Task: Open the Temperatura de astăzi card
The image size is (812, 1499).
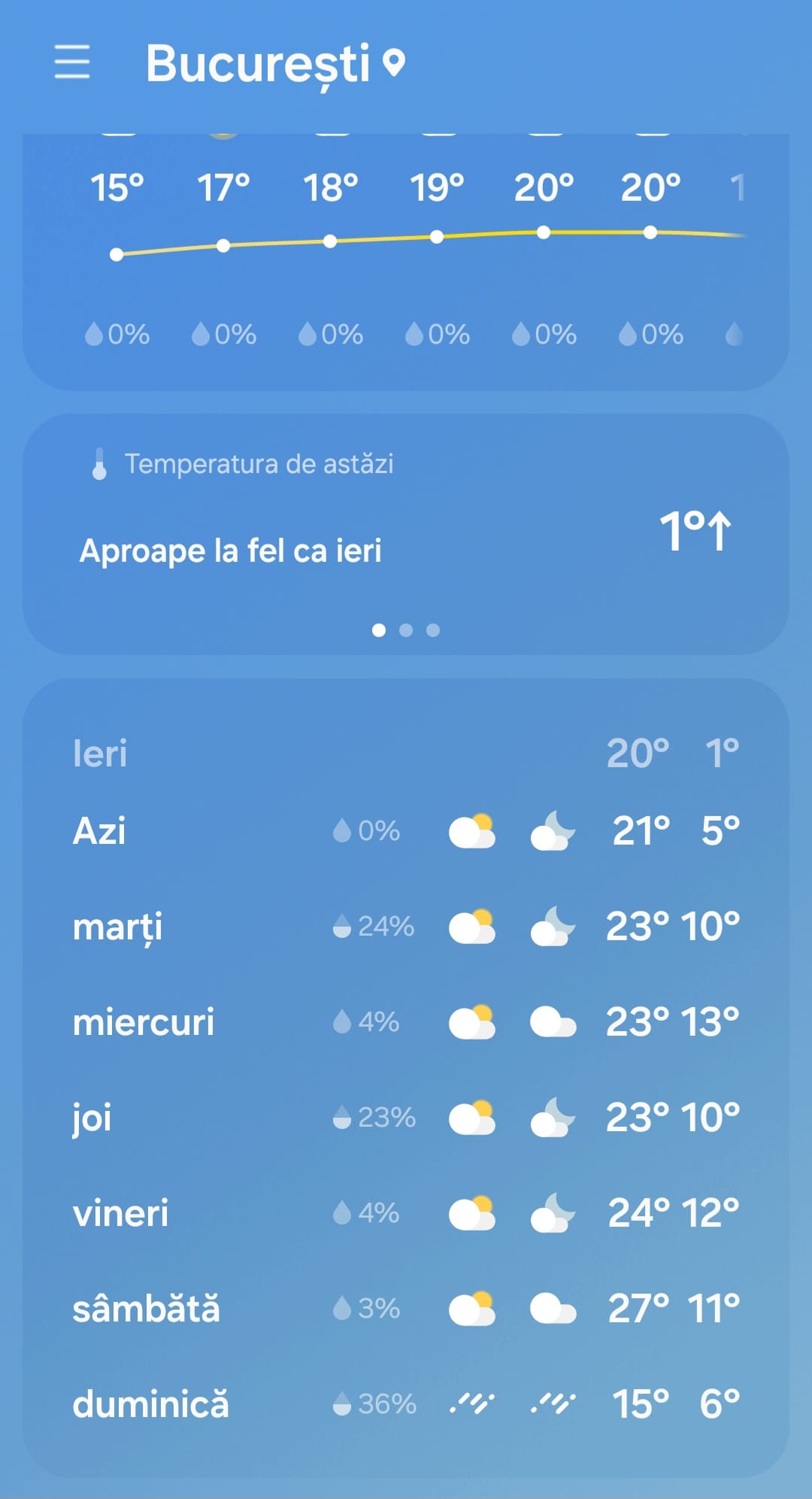Action: (406, 533)
